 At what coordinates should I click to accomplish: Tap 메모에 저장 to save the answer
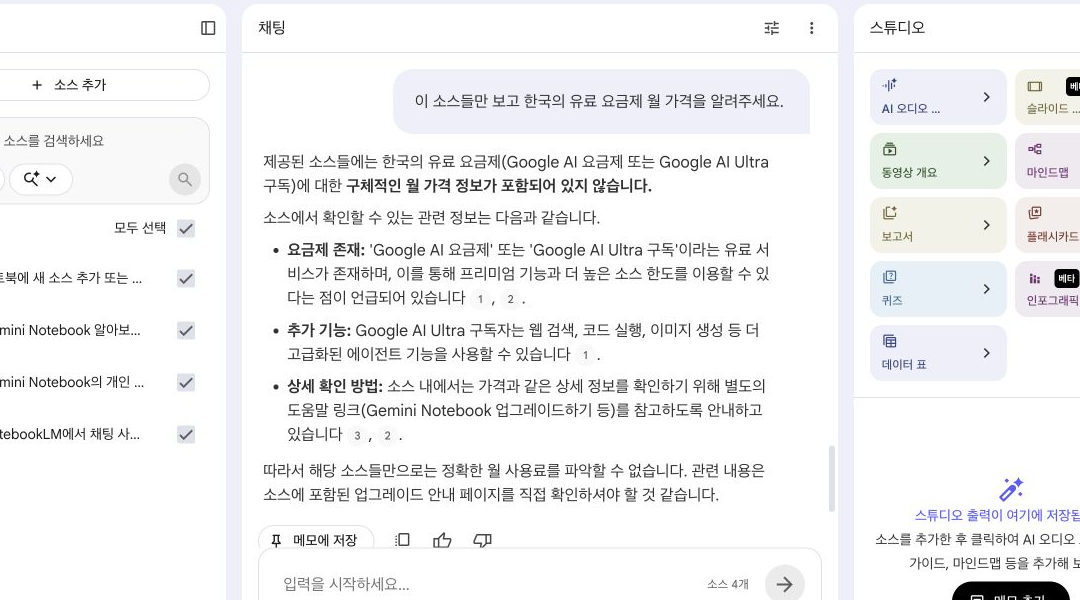315,539
